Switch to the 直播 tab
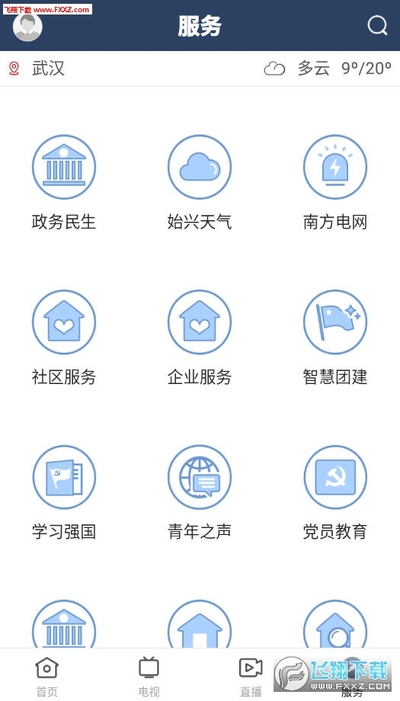The height and width of the screenshot is (701, 400). pyautogui.click(x=251, y=676)
